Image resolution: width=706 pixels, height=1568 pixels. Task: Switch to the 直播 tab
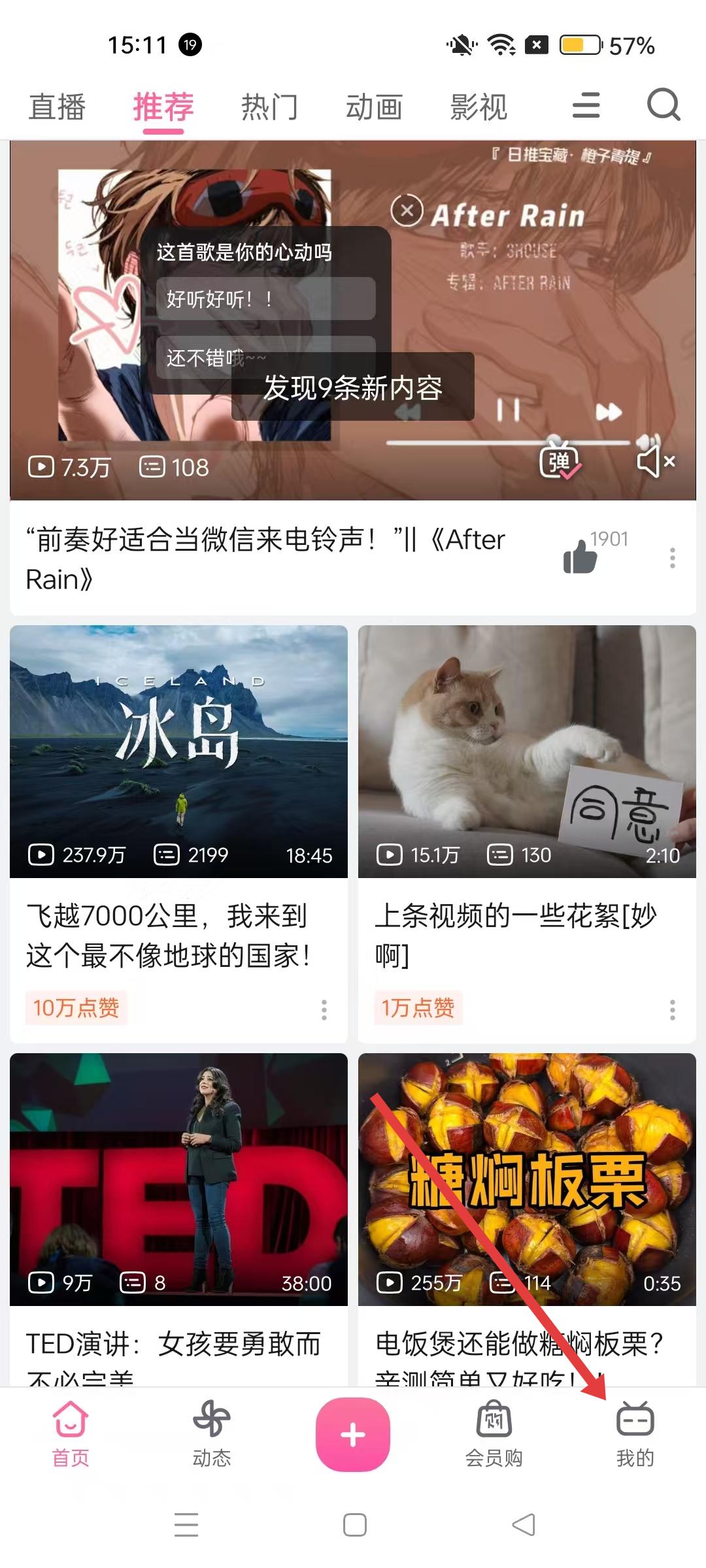pyautogui.click(x=57, y=107)
